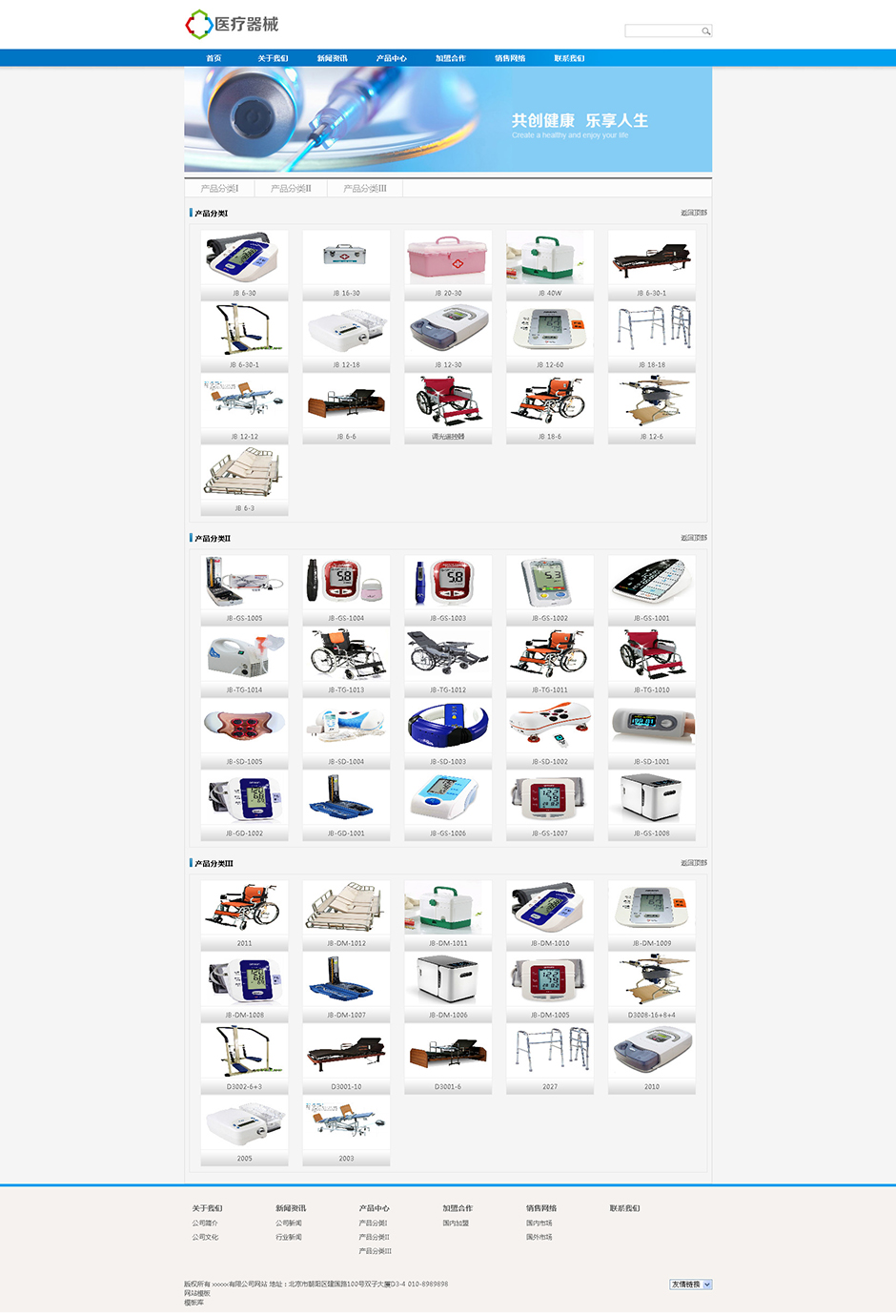Switch to the 产品分类III category tab
The image size is (896, 1316).
pyautogui.click(x=365, y=188)
